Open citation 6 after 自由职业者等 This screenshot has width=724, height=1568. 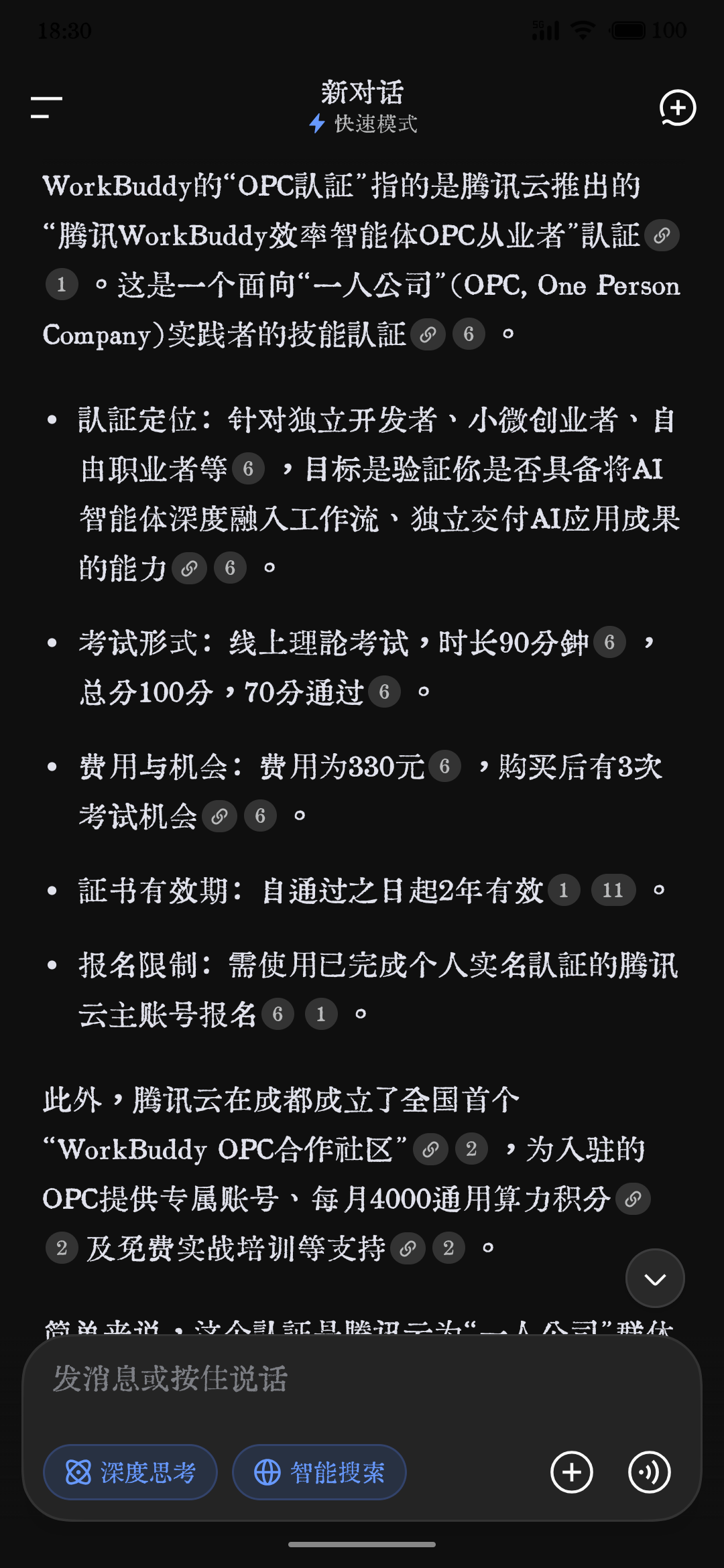[248, 469]
